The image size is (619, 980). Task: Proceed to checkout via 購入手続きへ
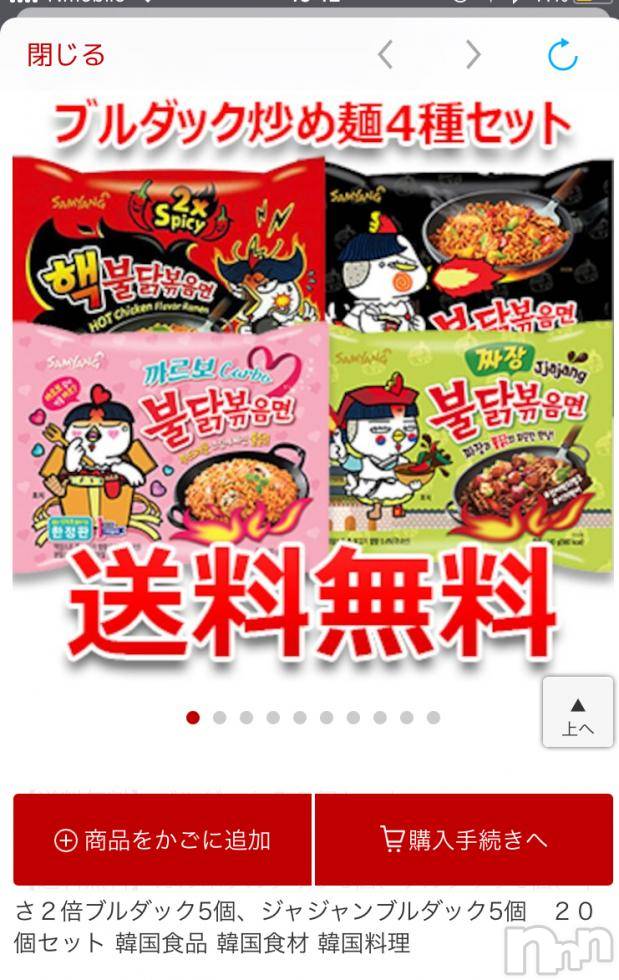tap(464, 840)
